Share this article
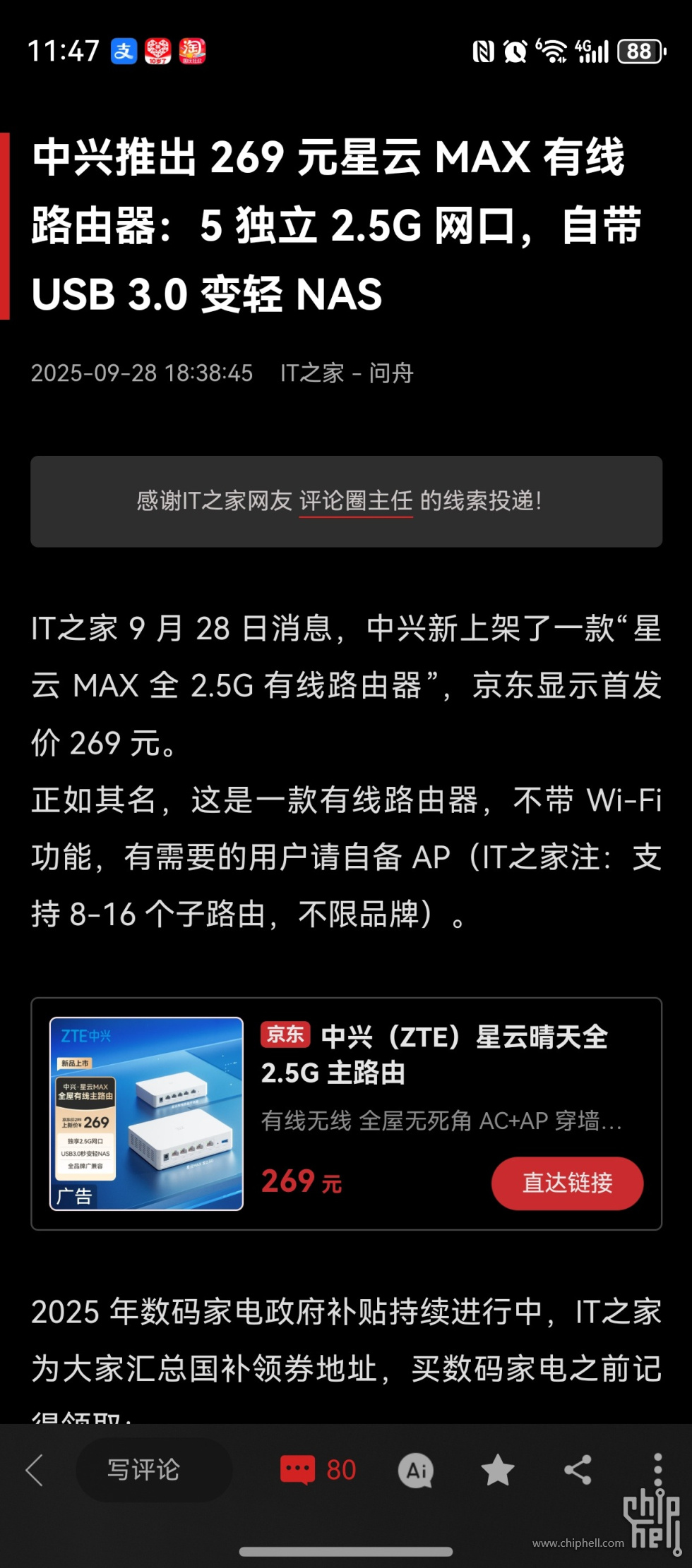The image size is (692, 1568). click(578, 1470)
